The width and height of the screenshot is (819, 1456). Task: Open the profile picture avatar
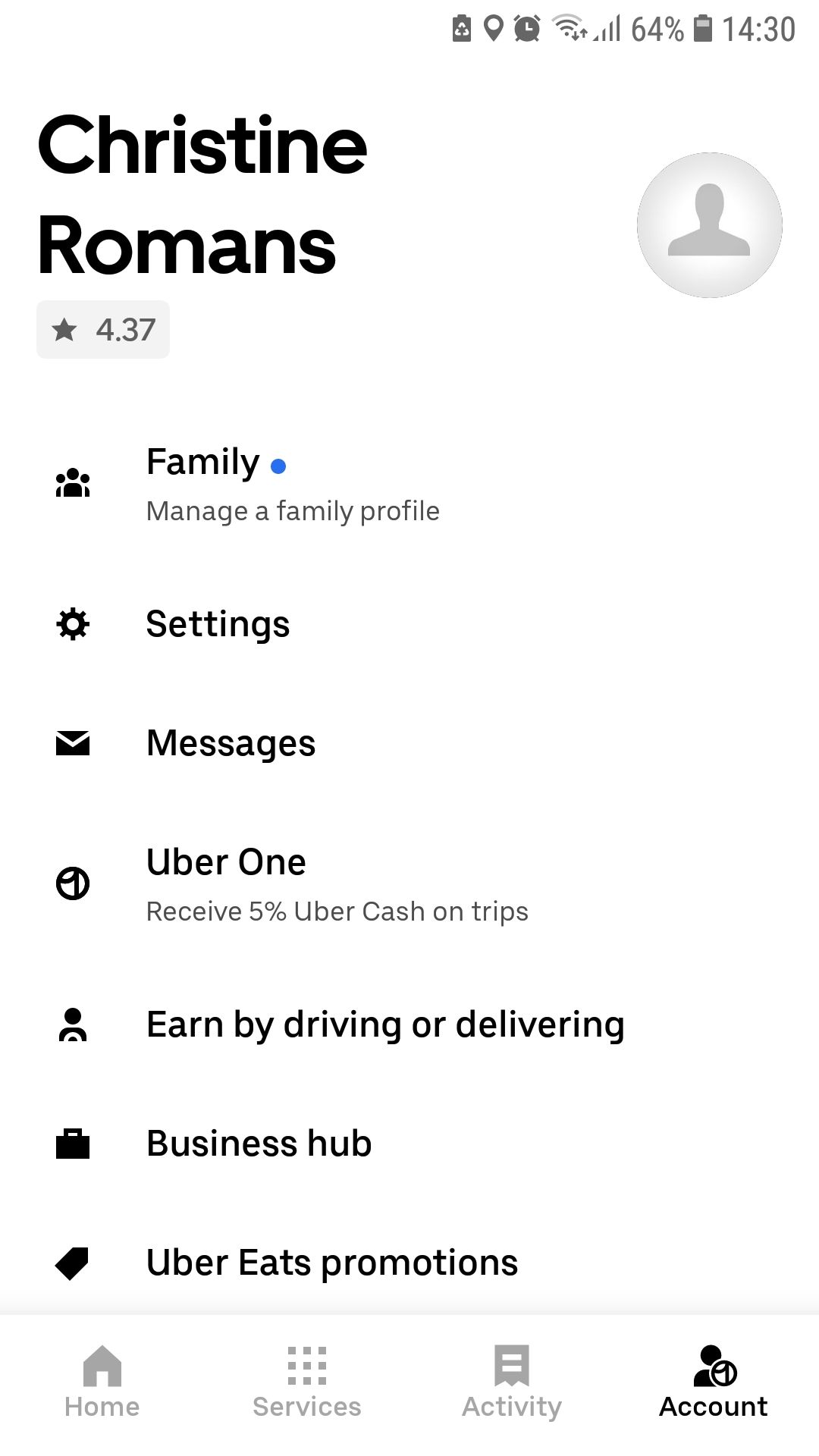click(x=708, y=224)
